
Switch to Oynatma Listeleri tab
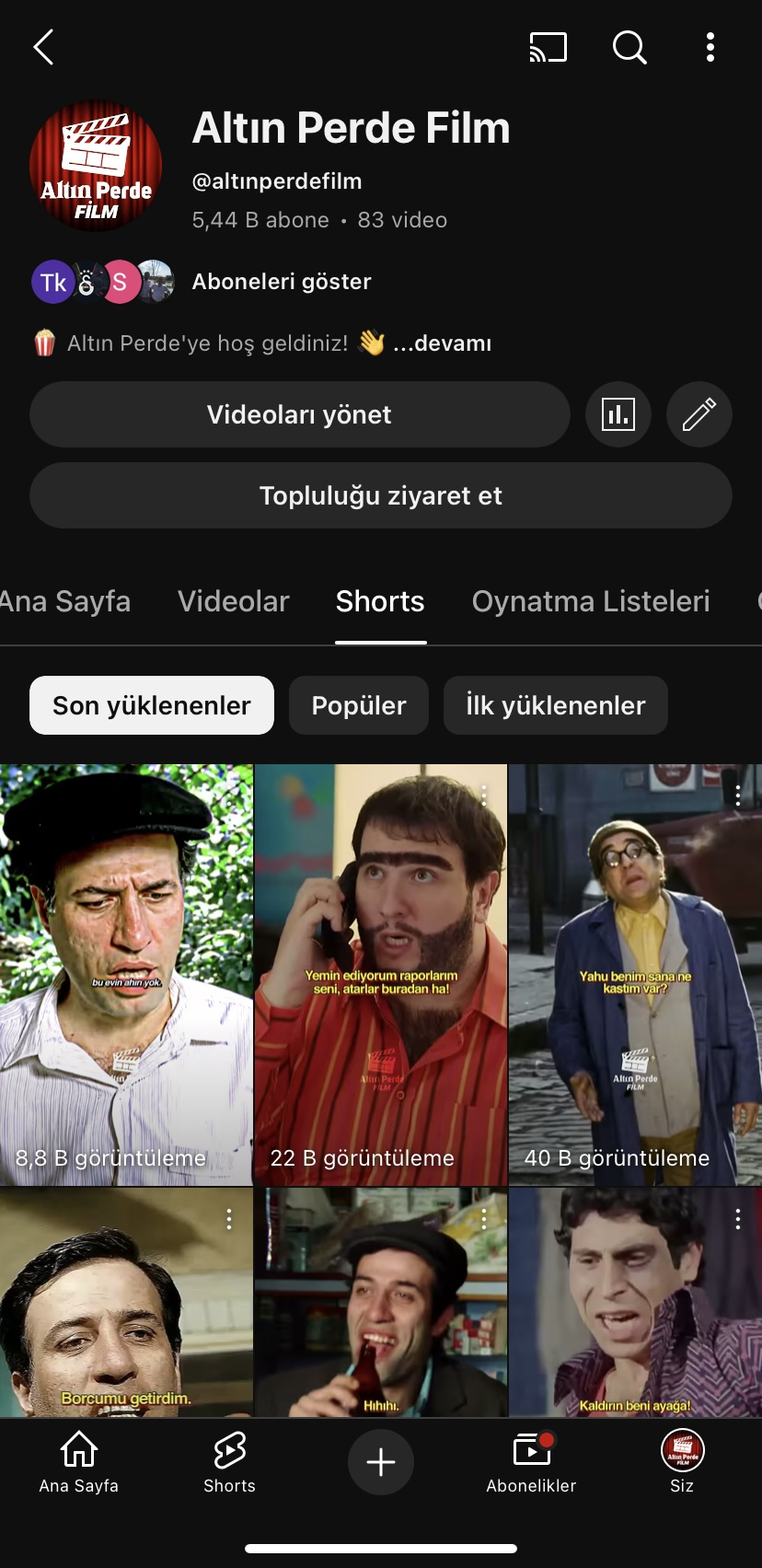(591, 601)
